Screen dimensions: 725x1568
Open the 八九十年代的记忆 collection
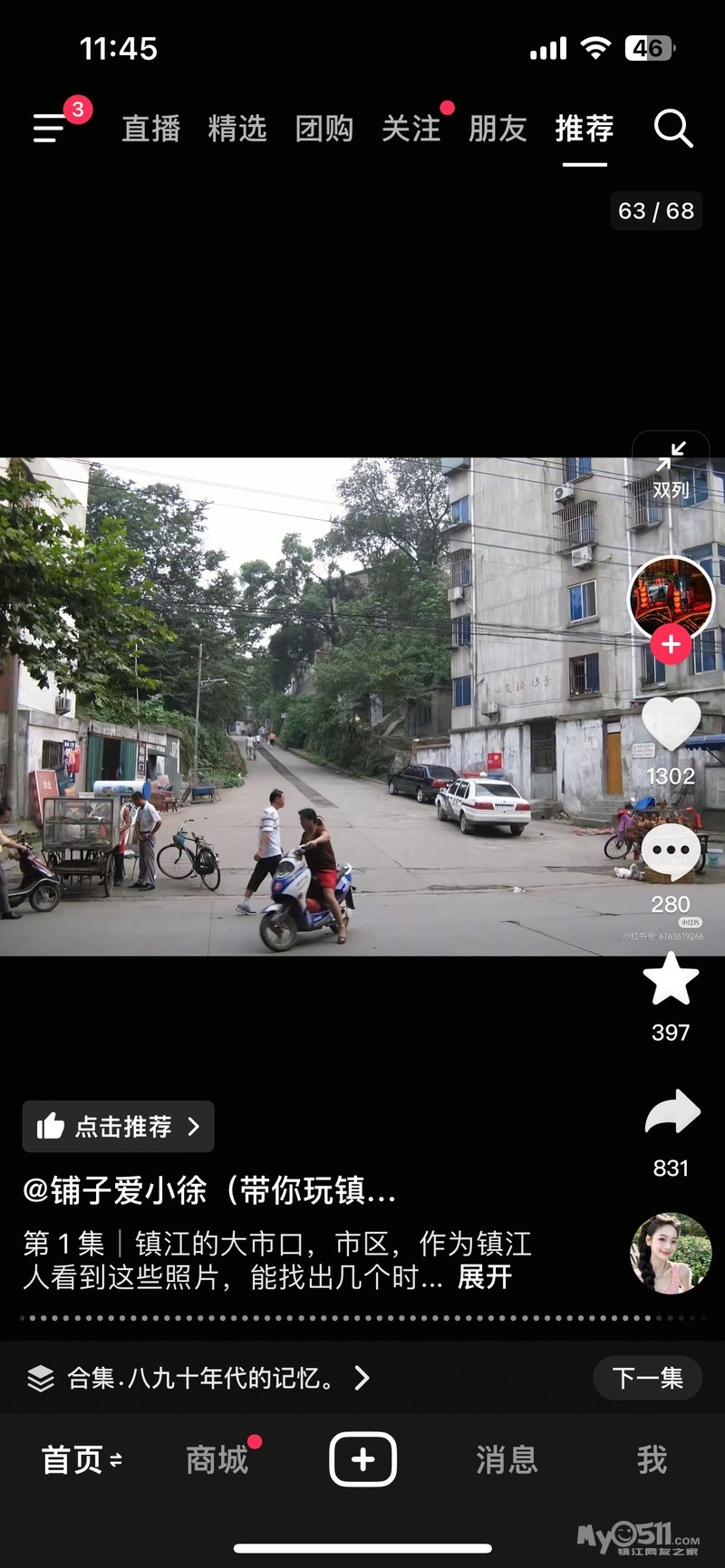click(x=199, y=1378)
